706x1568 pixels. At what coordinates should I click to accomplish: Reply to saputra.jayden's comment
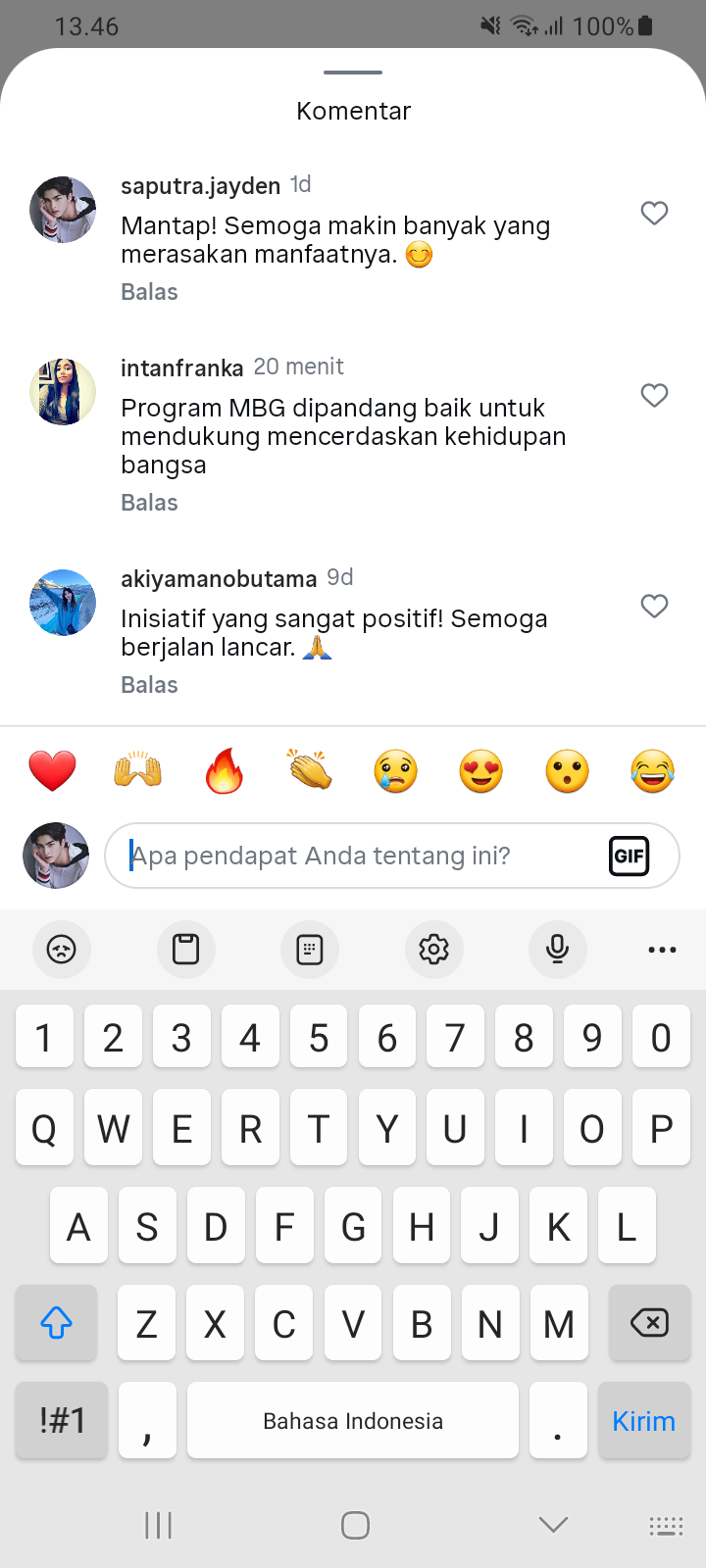[149, 292]
